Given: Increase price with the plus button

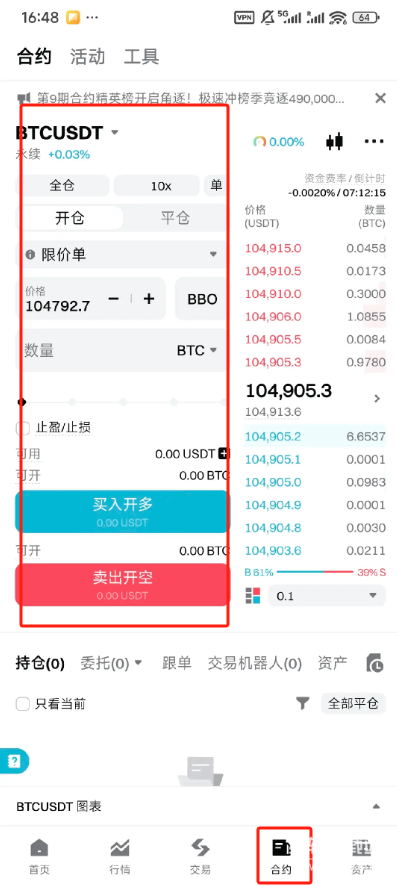Looking at the screenshot, I should 149,298.
